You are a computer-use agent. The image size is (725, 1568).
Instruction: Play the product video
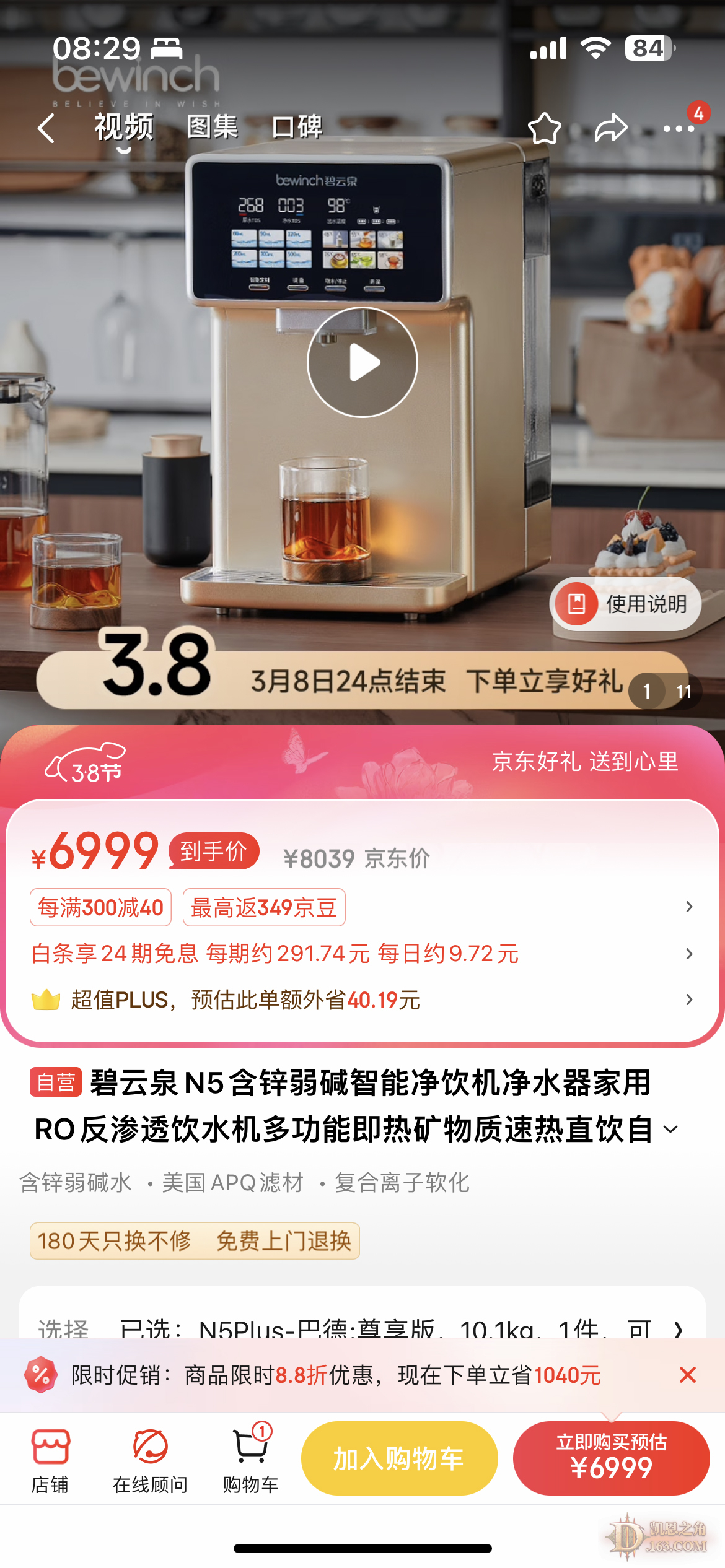pyautogui.click(x=362, y=362)
